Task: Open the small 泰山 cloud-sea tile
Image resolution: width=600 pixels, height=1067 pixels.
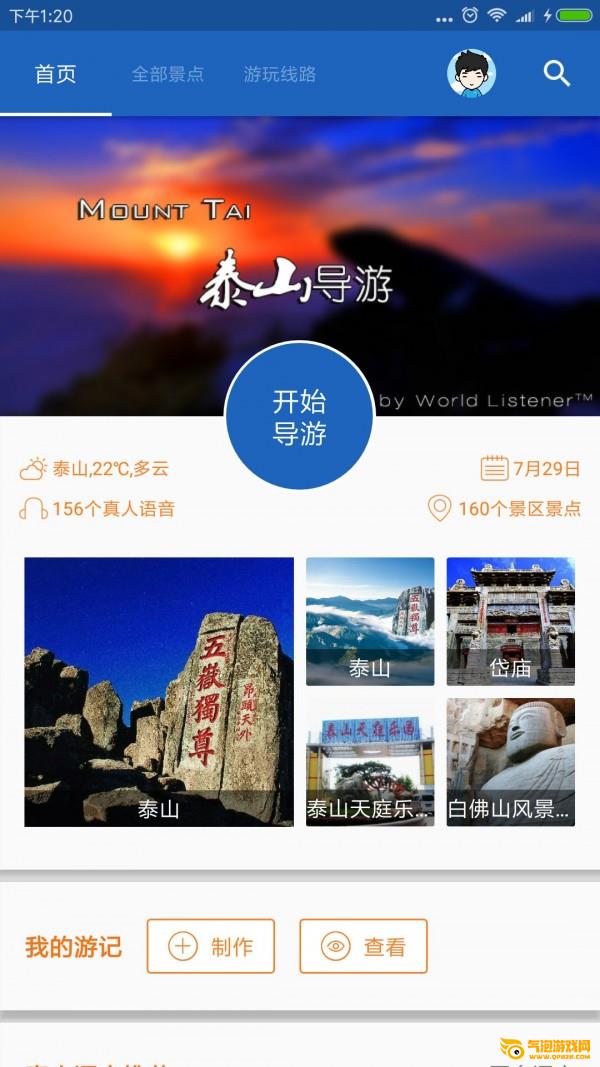Action: tap(370, 621)
